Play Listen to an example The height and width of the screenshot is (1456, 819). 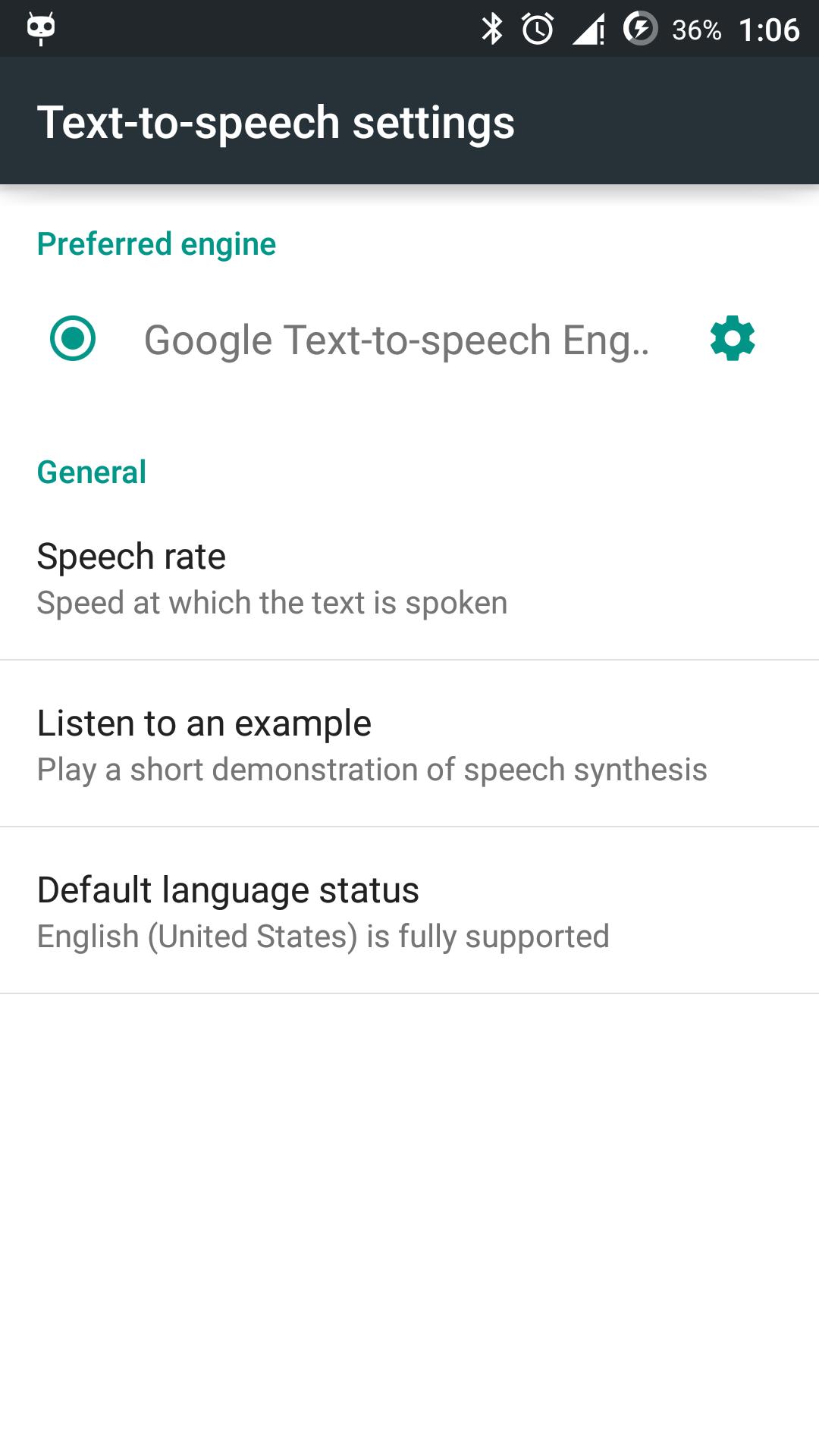[409, 745]
